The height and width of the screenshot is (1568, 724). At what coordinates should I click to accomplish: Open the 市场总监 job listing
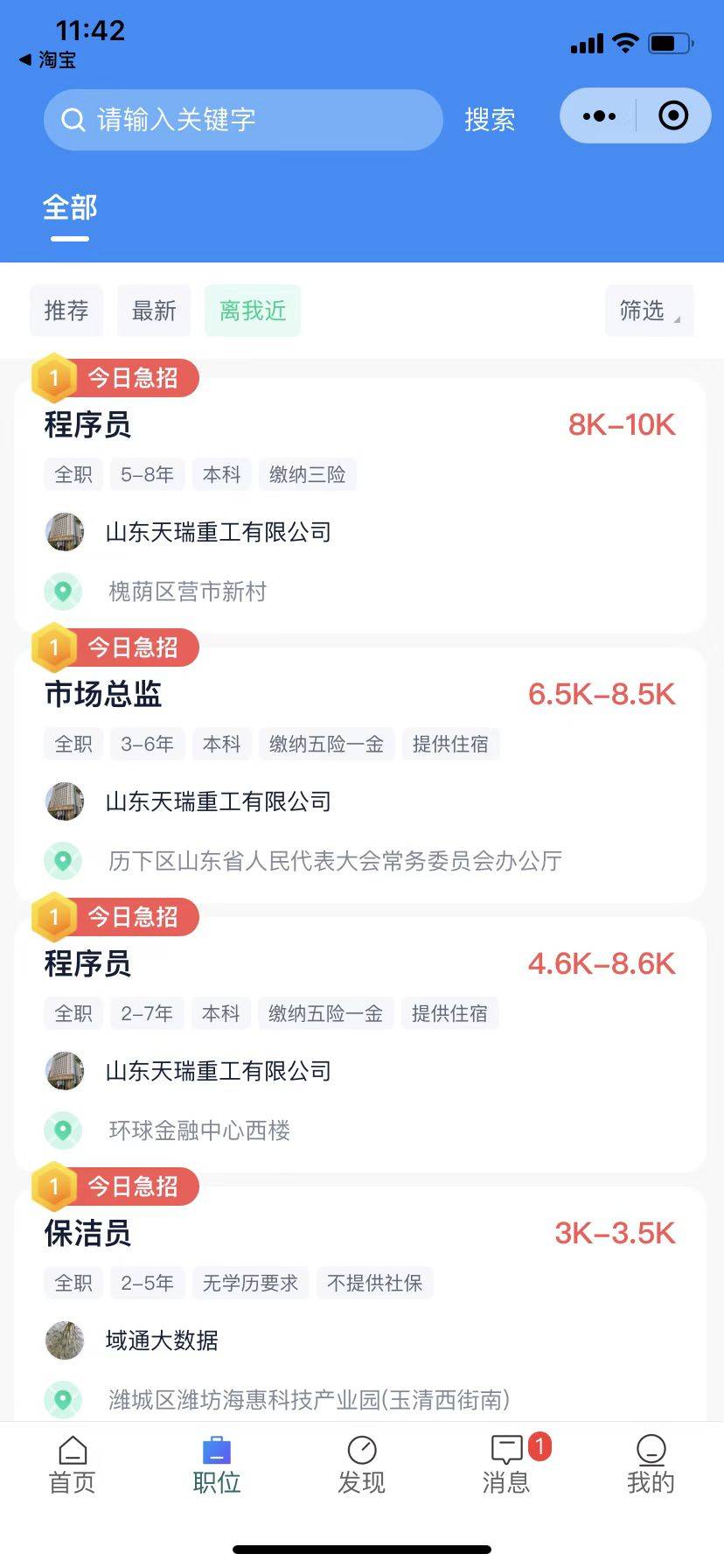coord(360,777)
